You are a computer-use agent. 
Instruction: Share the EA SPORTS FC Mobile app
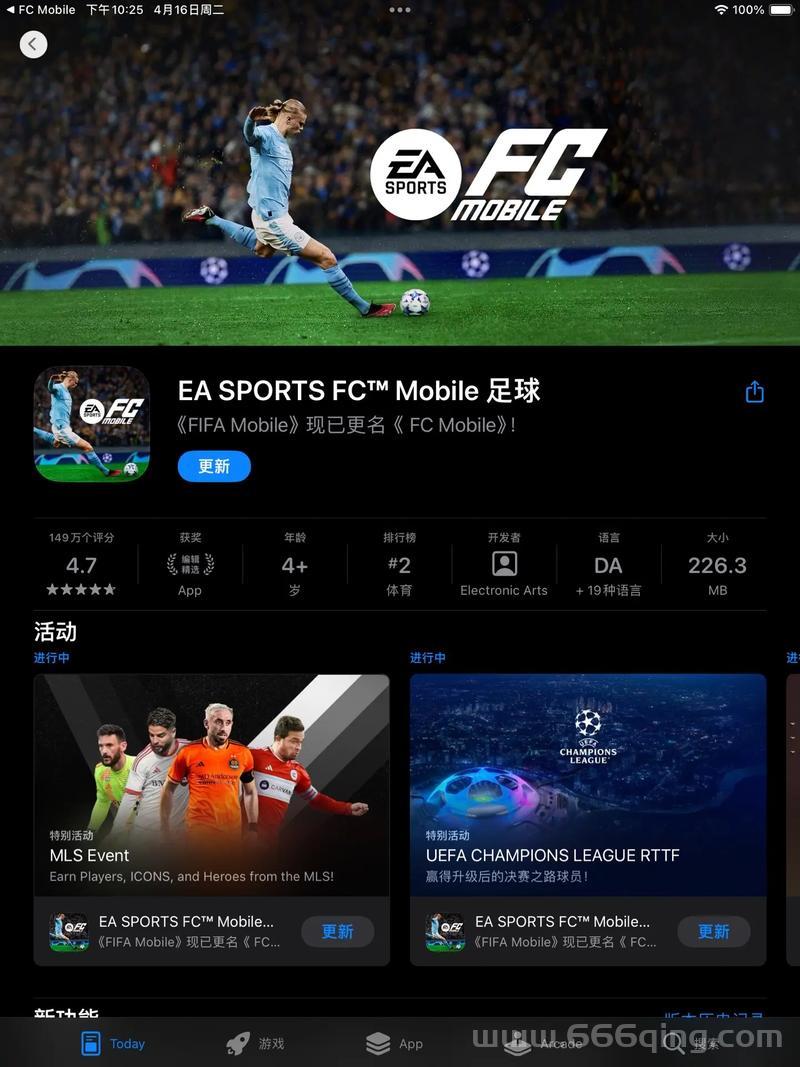[x=755, y=392]
